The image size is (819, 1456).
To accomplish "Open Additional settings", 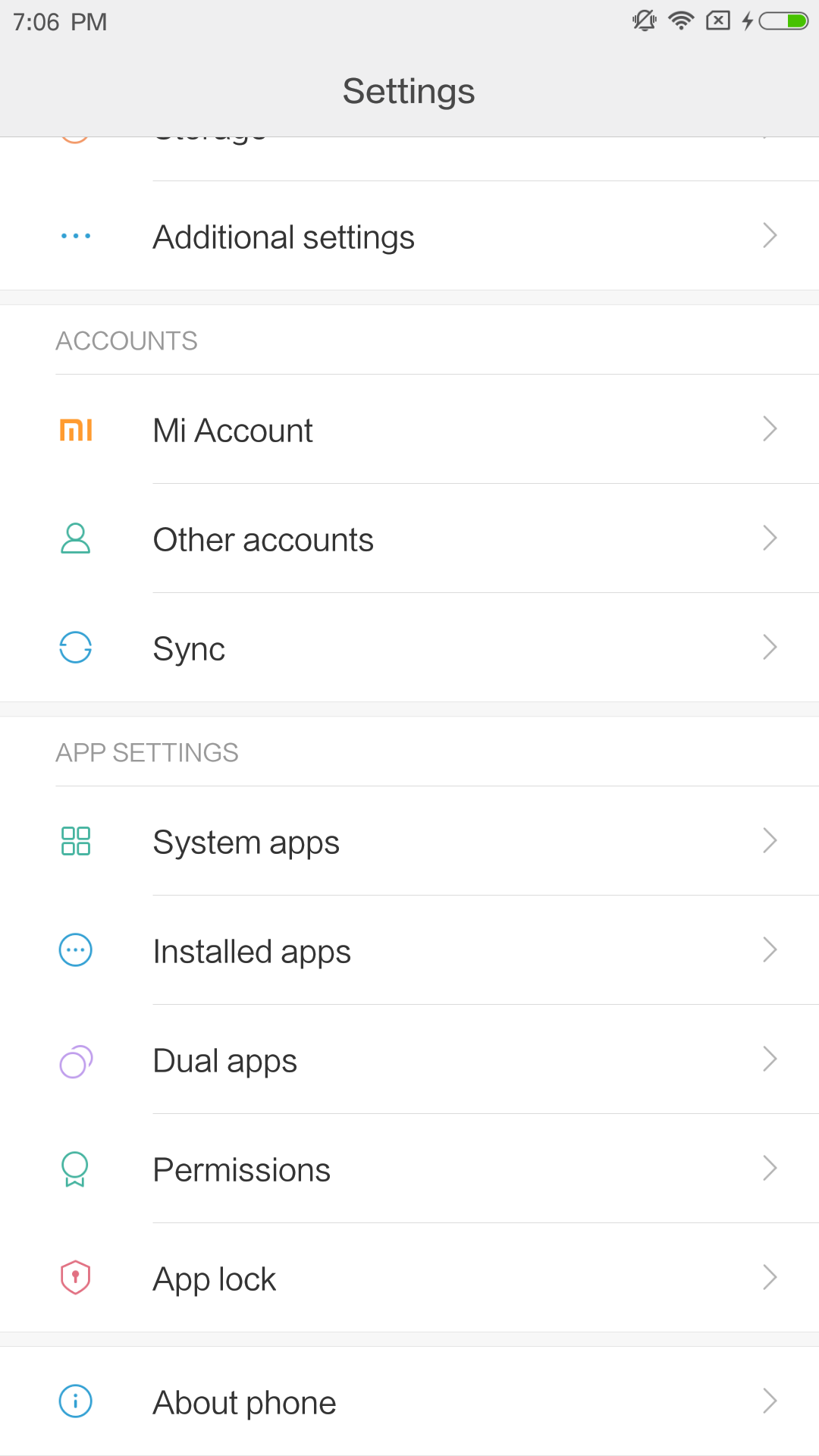I will pyautogui.click(x=409, y=236).
